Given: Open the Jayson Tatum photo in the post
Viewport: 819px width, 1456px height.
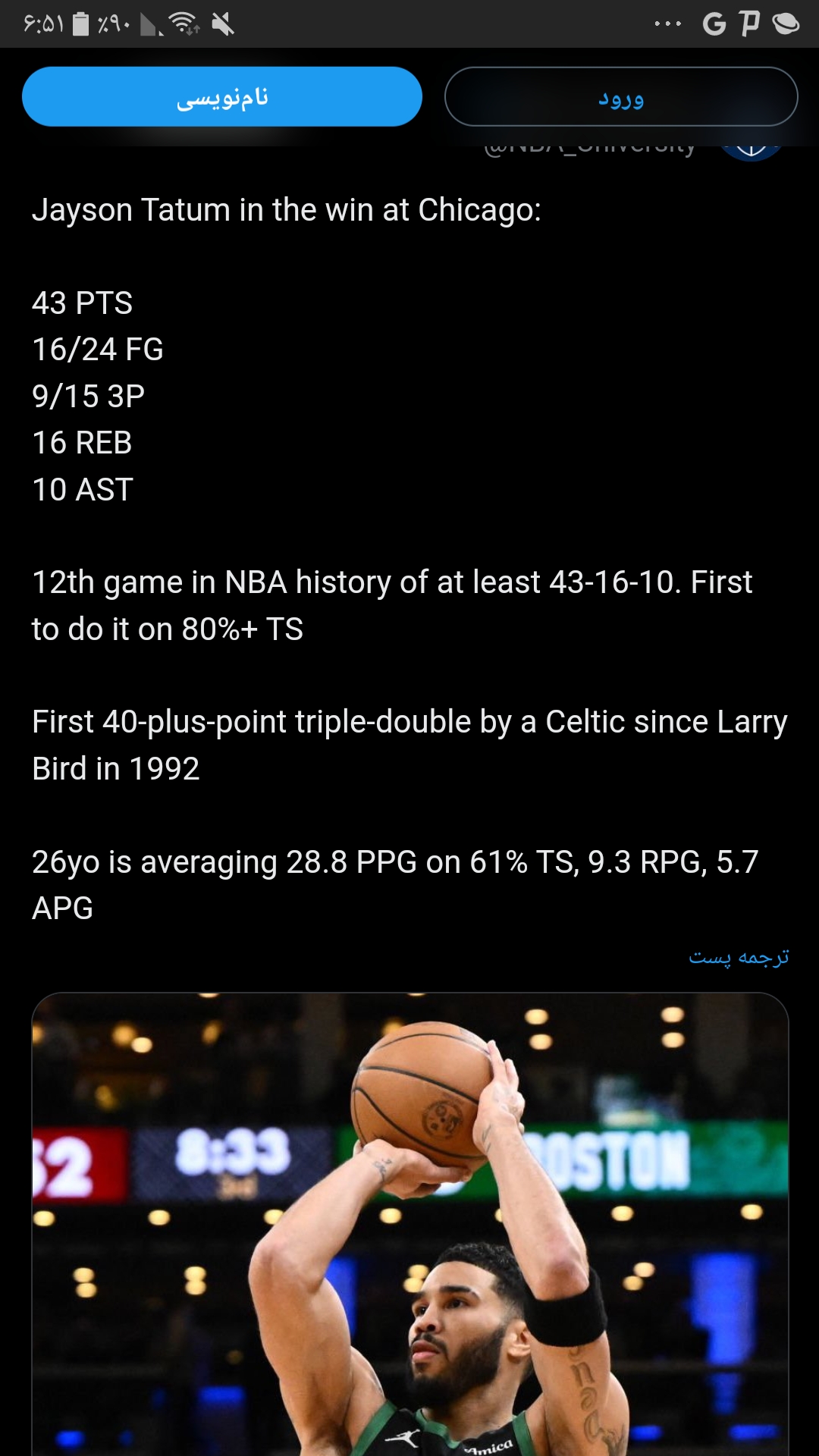Looking at the screenshot, I should [x=410, y=1224].
